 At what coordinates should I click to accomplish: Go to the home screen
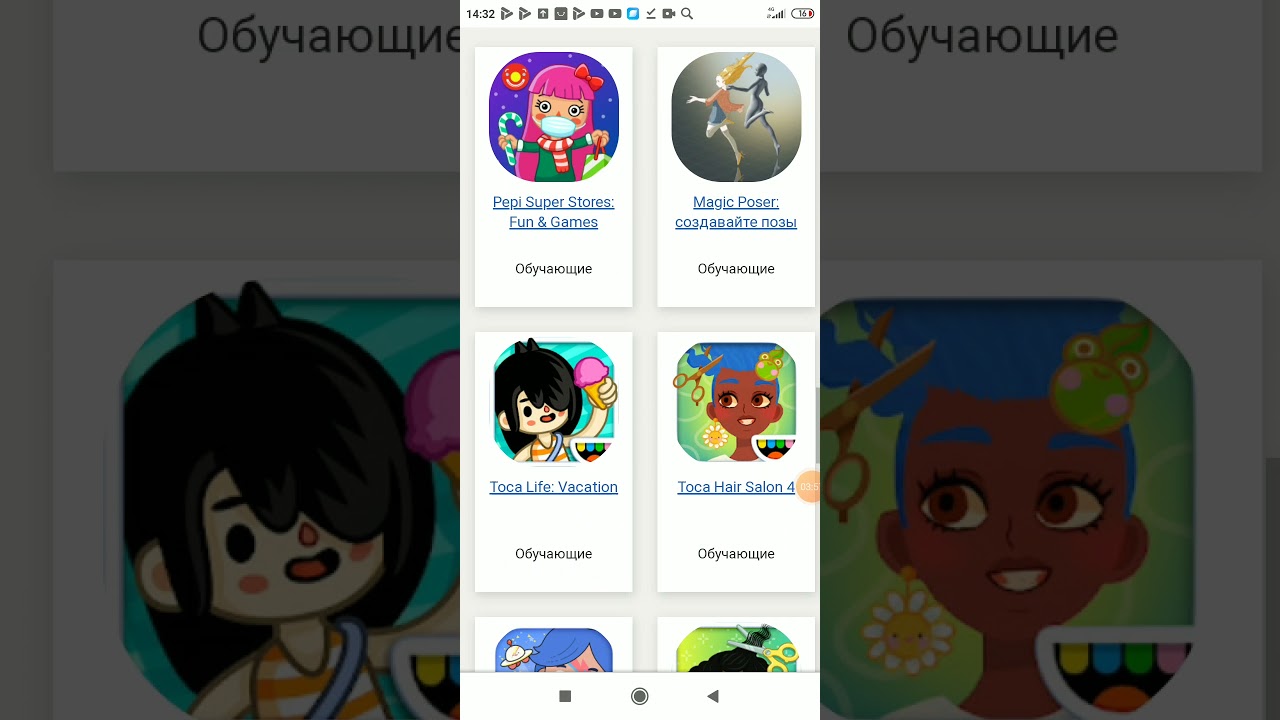(640, 696)
